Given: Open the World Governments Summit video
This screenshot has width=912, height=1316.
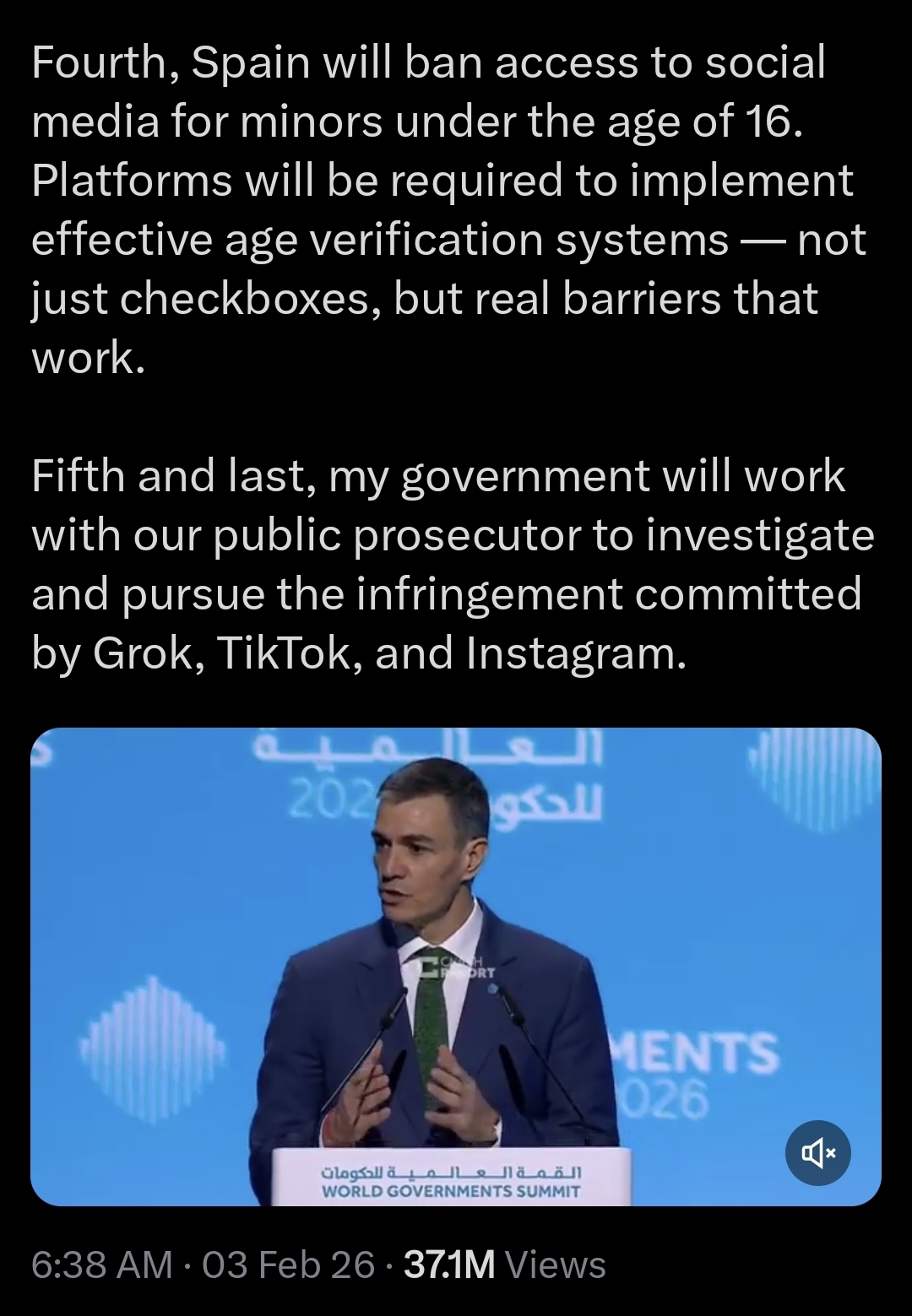Looking at the screenshot, I should click(456, 966).
